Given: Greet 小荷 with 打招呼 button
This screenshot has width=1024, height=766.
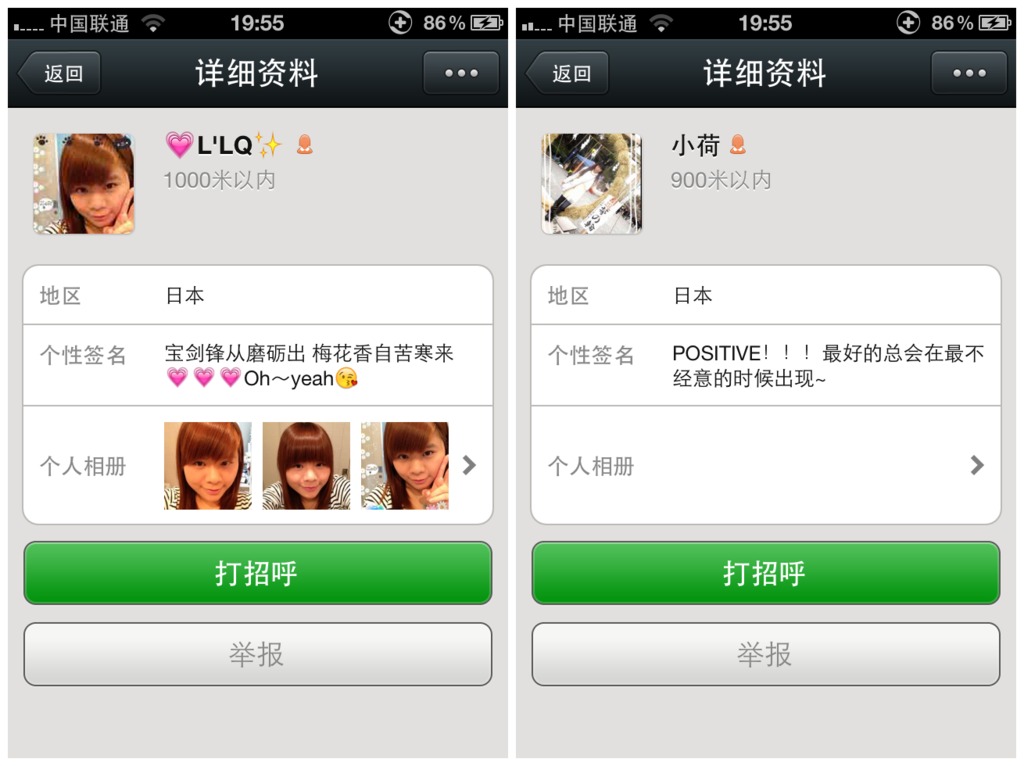Looking at the screenshot, I should pos(766,573).
